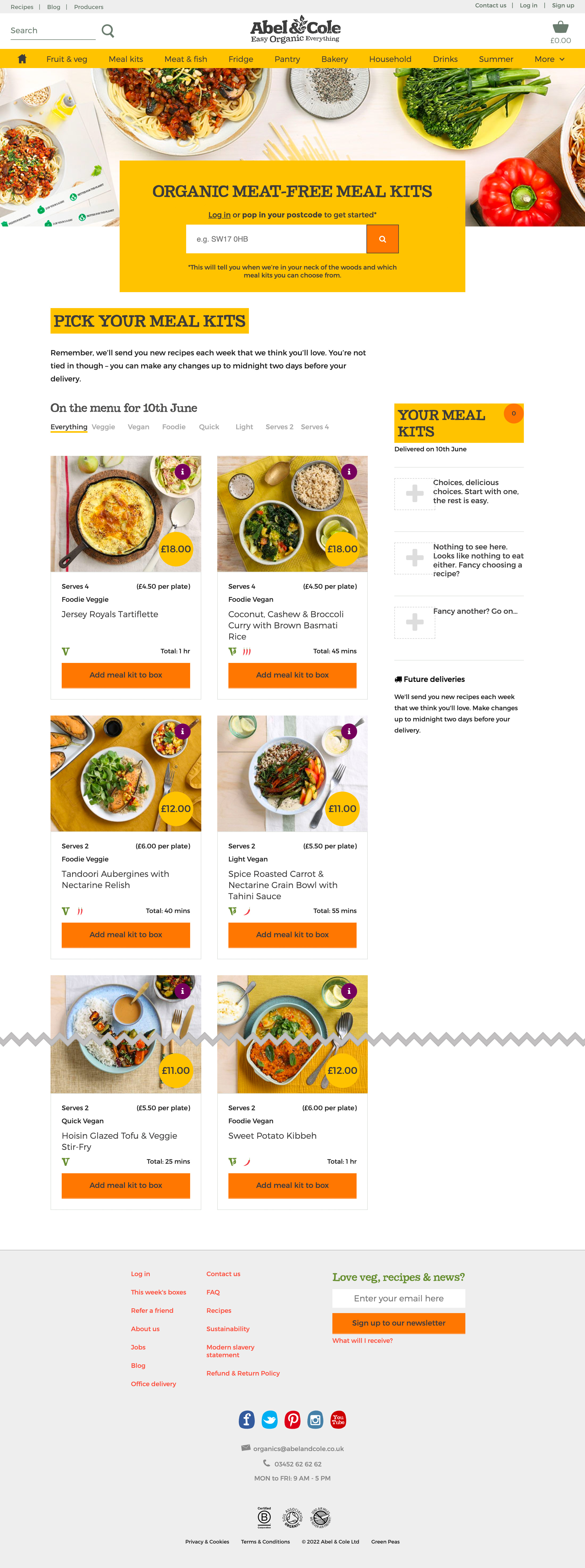Visit the Pinterest page icon
The height and width of the screenshot is (1568, 585).
point(292,1419)
